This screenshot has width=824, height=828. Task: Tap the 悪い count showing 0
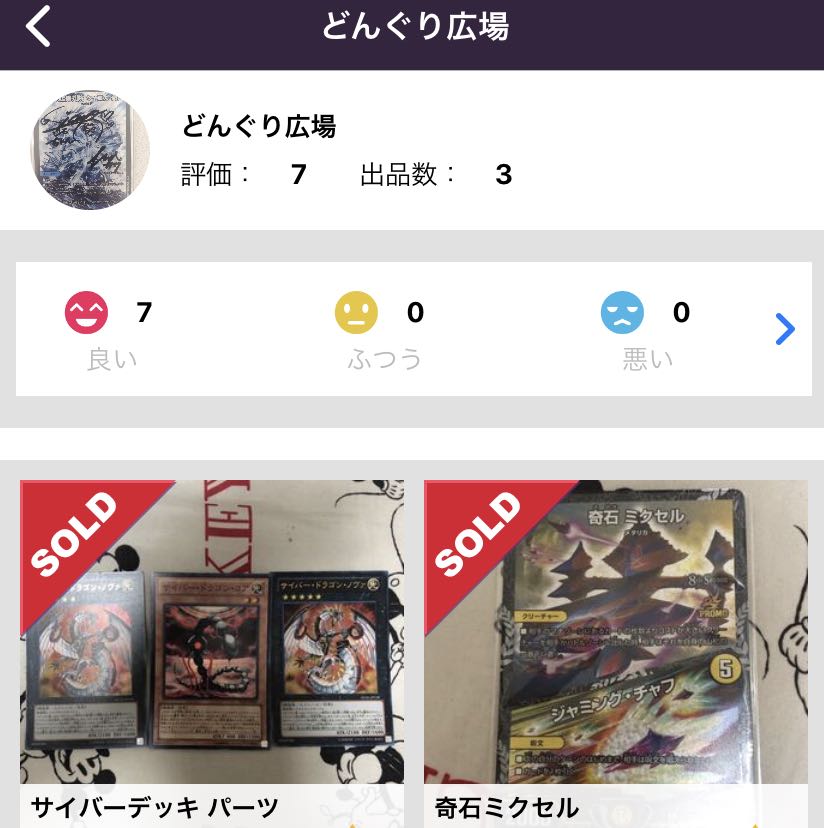681,312
